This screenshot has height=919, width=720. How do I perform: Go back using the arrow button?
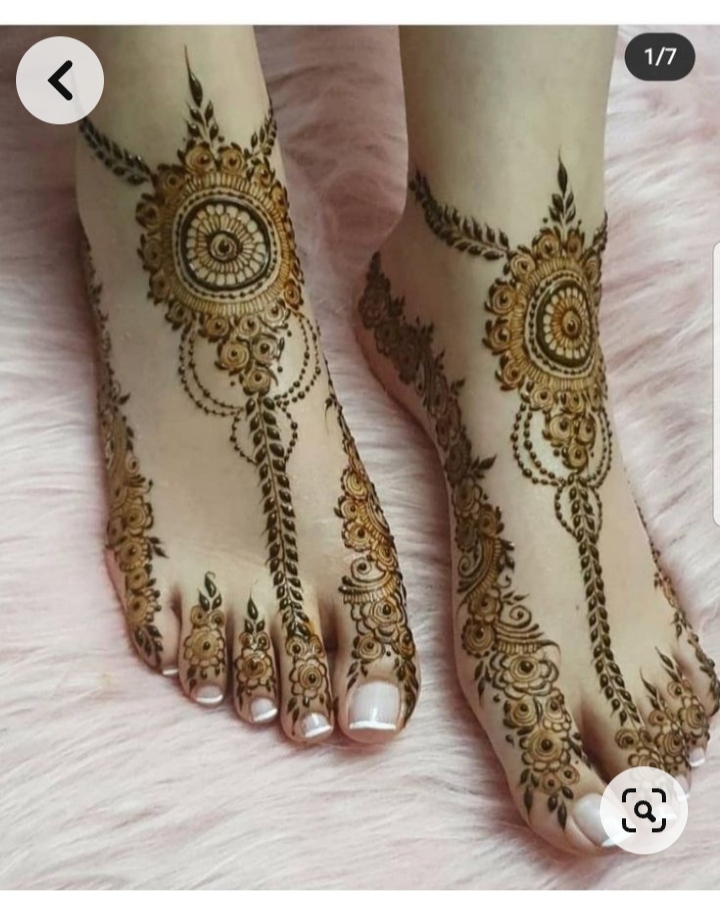60,80
